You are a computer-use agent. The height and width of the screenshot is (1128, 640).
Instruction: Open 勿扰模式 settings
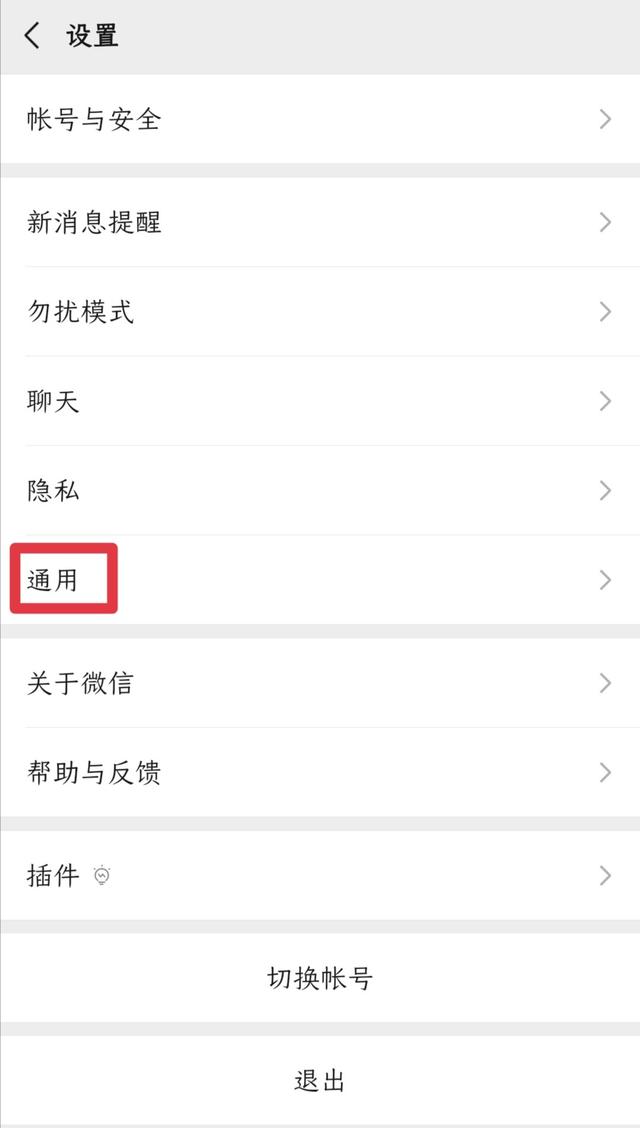point(320,312)
